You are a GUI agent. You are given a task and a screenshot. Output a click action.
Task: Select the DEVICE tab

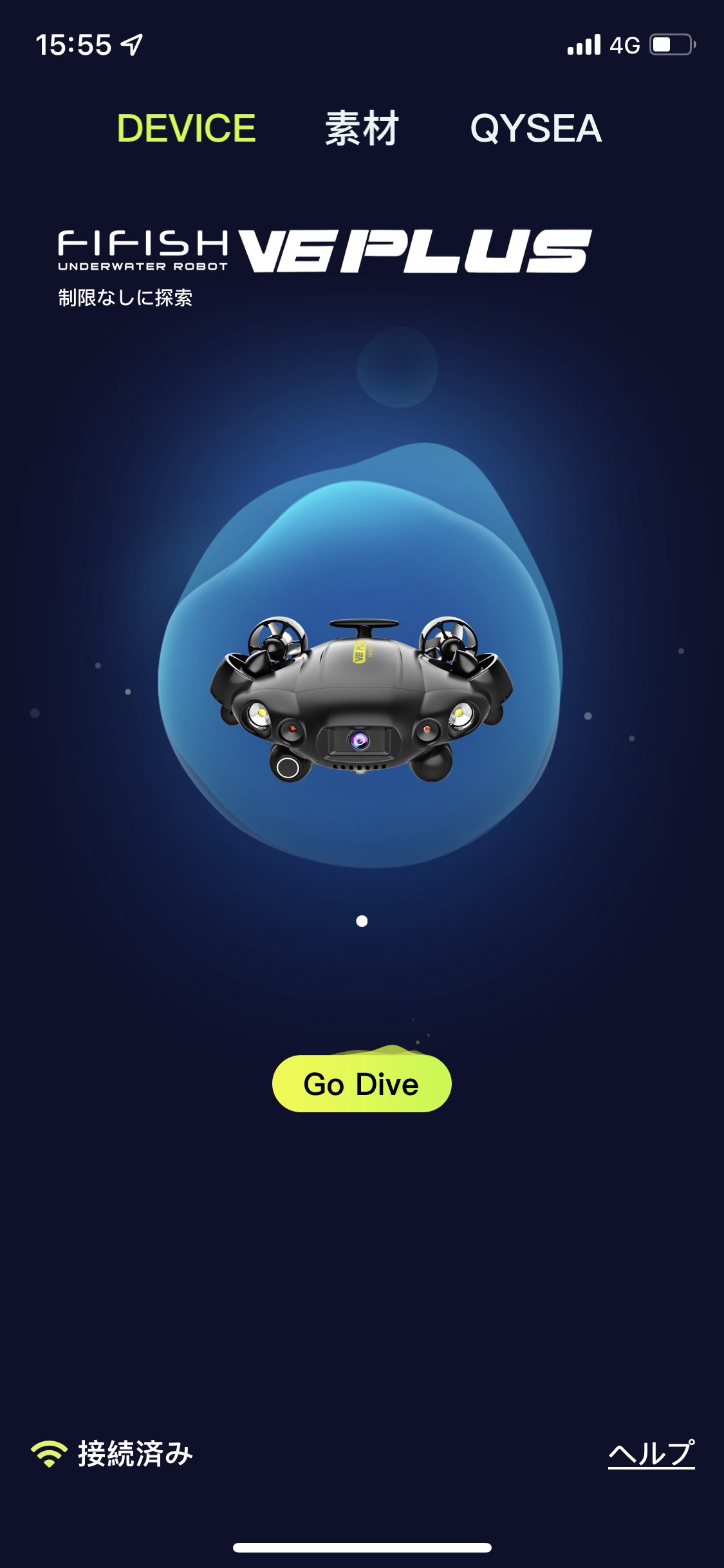click(186, 128)
